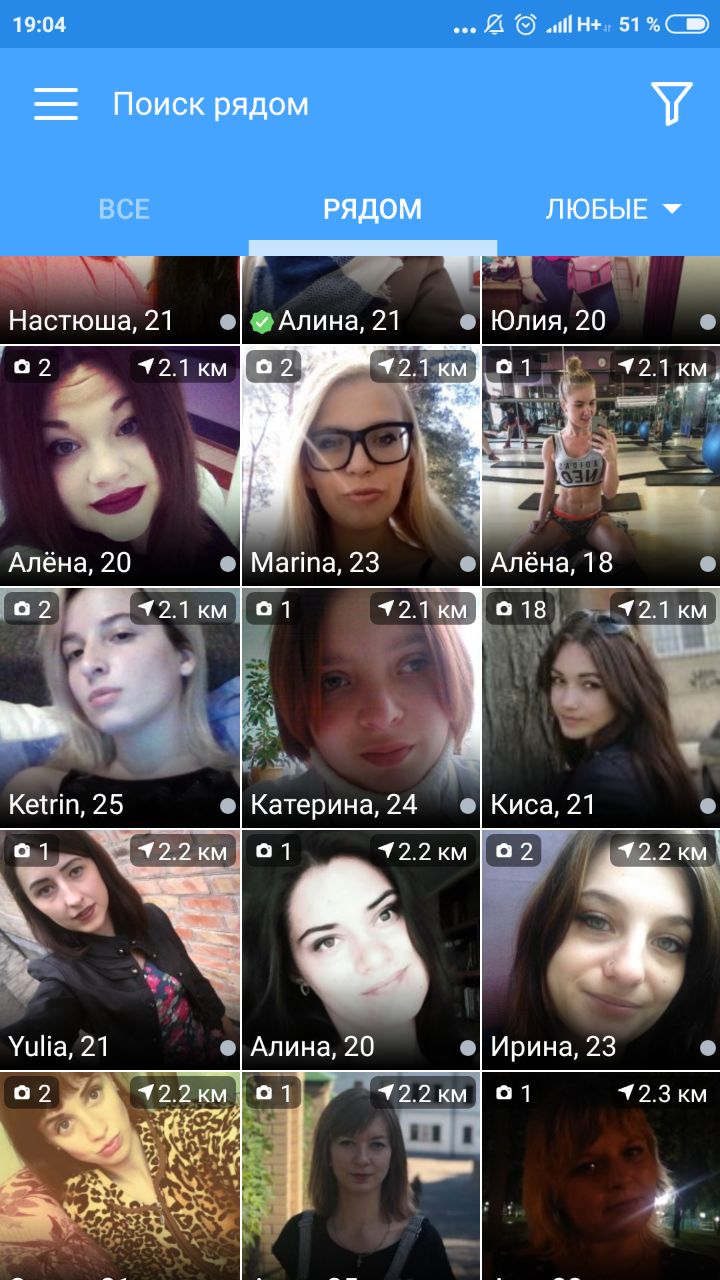Open Настюша, 21 profile

tap(119, 300)
